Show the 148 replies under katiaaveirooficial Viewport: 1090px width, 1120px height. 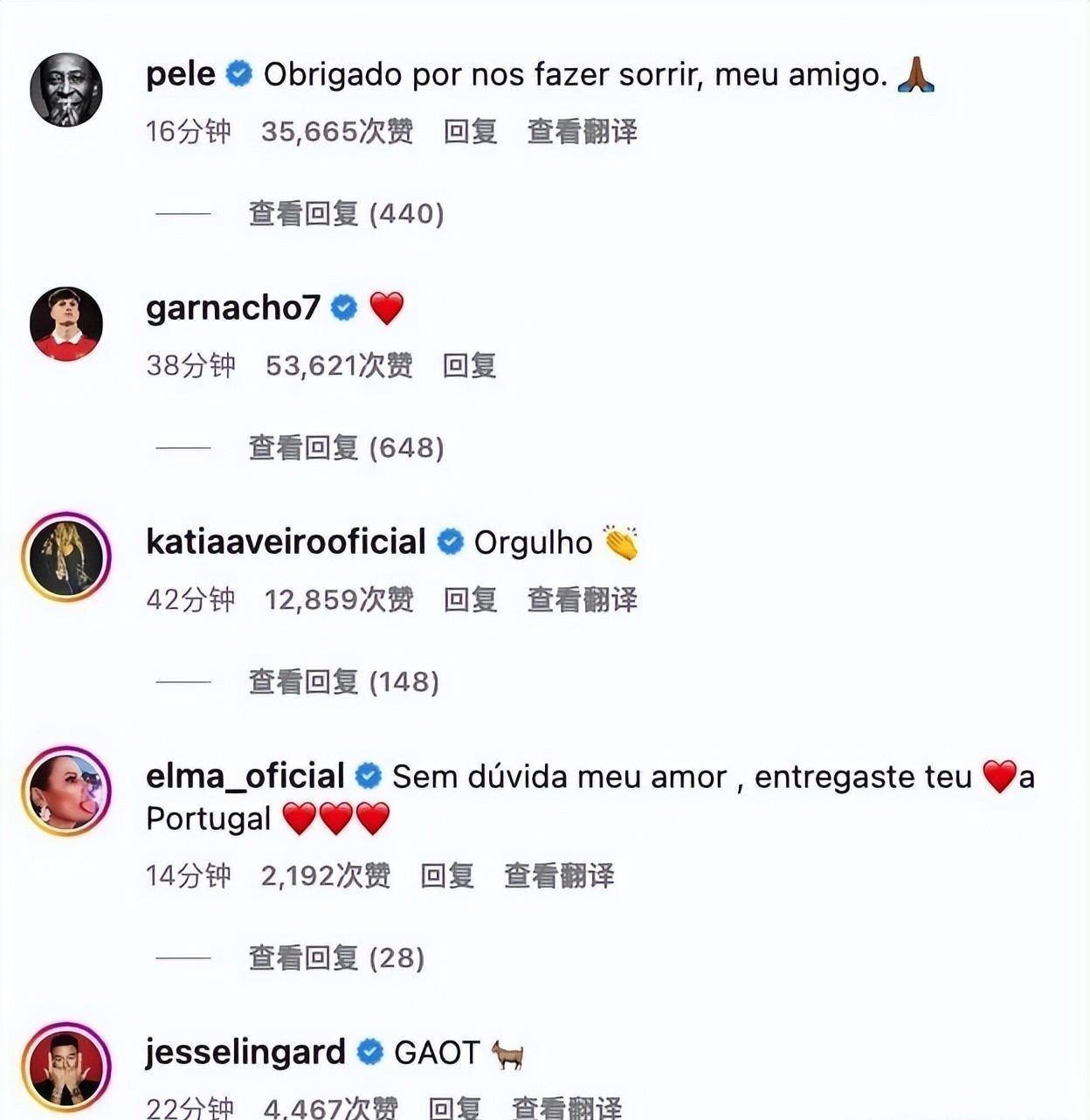tap(343, 682)
